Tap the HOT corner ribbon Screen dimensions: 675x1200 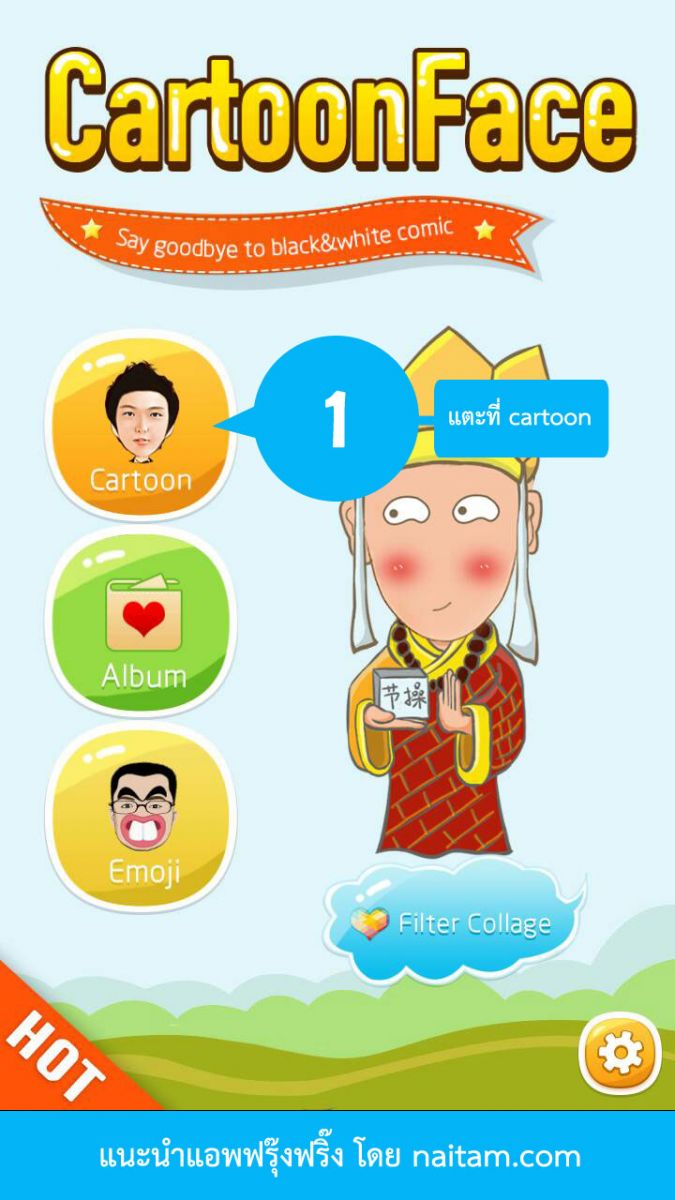point(55,1055)
